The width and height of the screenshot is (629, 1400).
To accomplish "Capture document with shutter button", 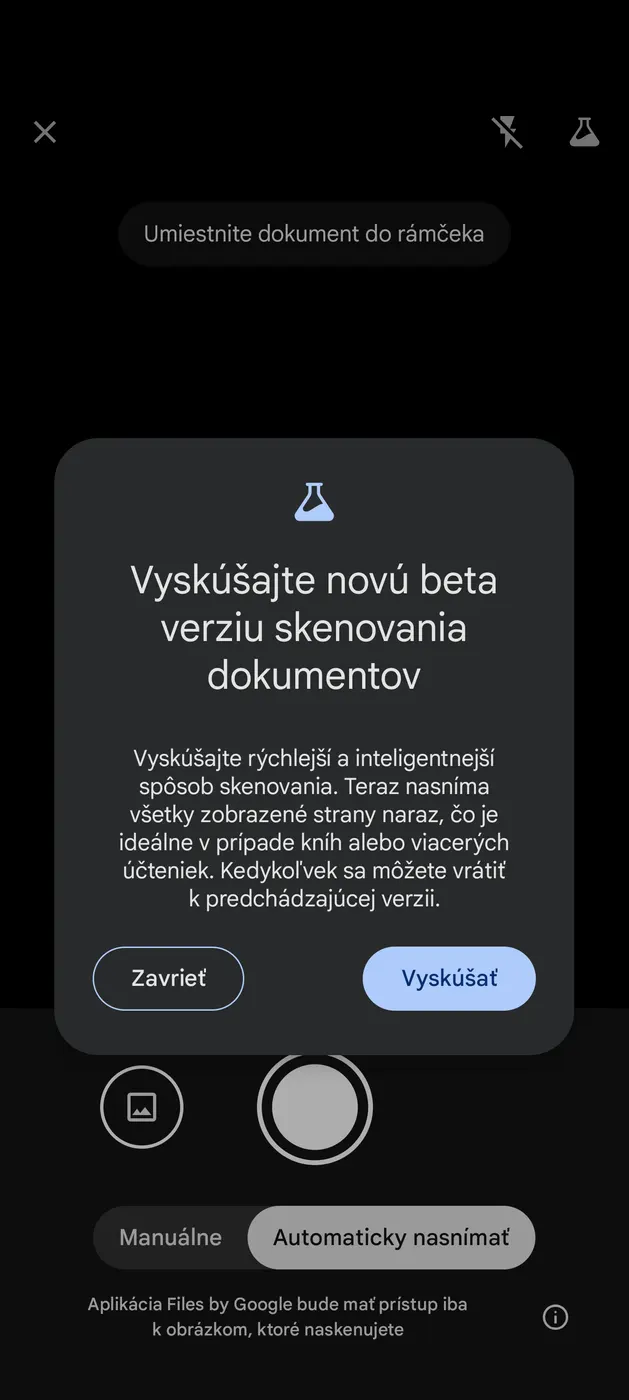I will pyautogui.click(x=315, y=1107).
